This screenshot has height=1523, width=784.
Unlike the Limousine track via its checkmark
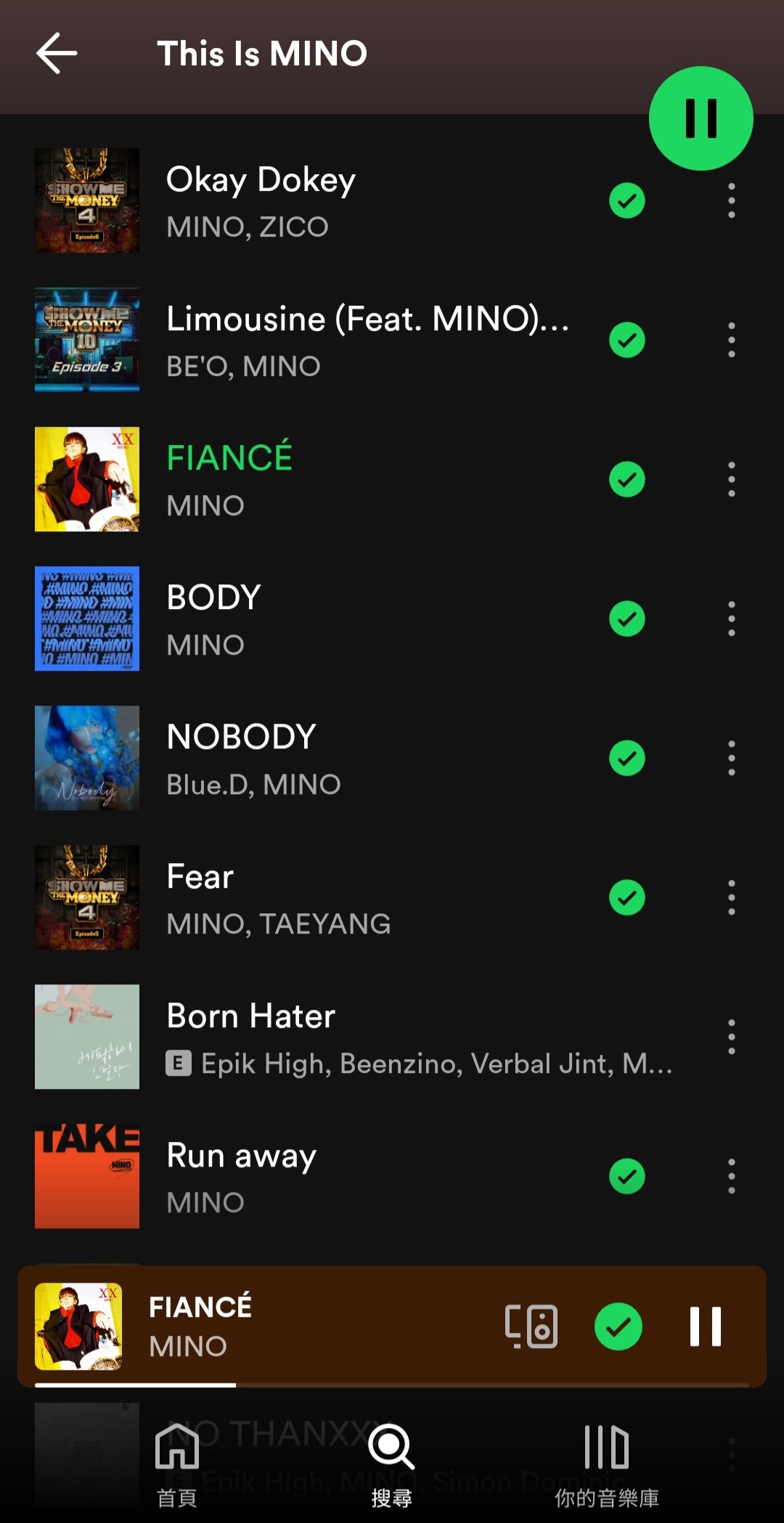(627, 340)
